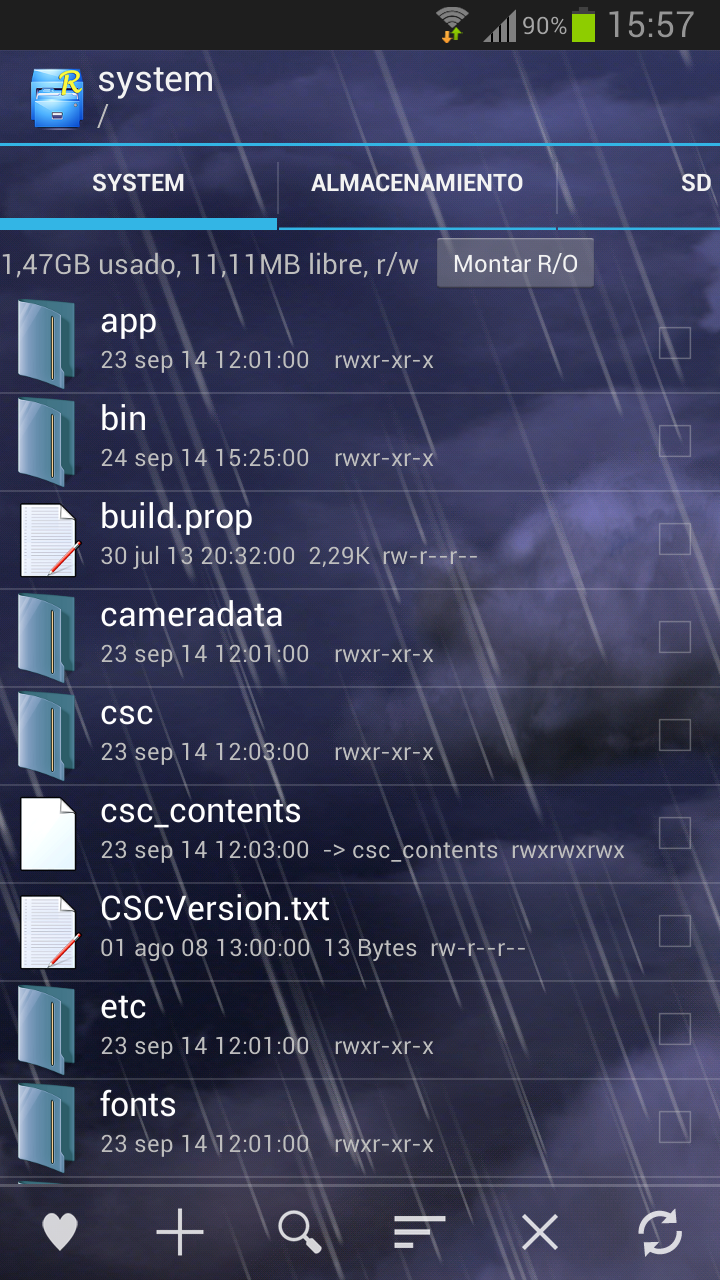Open the cameradata folder
Image resolution: width=720 pixels, height=1280 pixels.
(300, 634)
